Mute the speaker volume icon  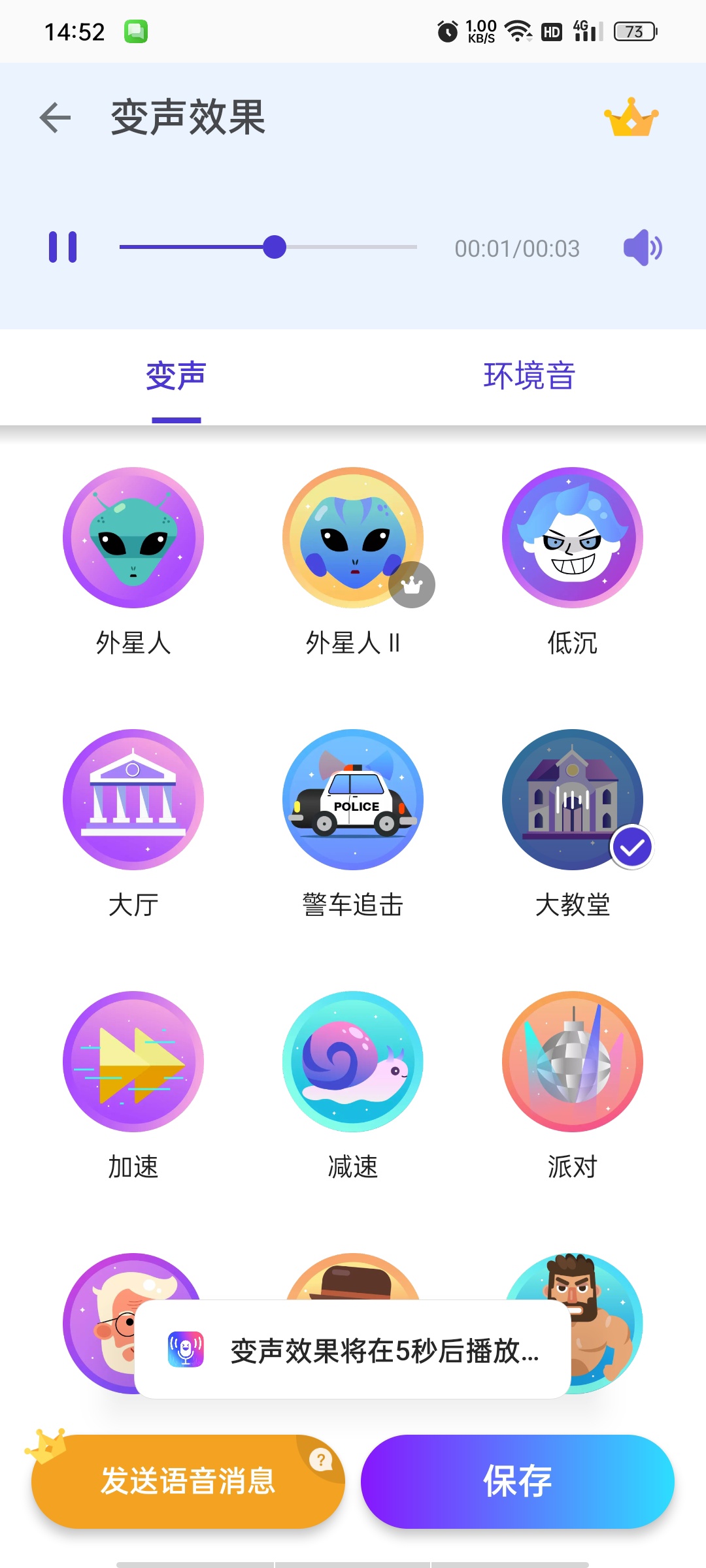click(x=643, y=248)
